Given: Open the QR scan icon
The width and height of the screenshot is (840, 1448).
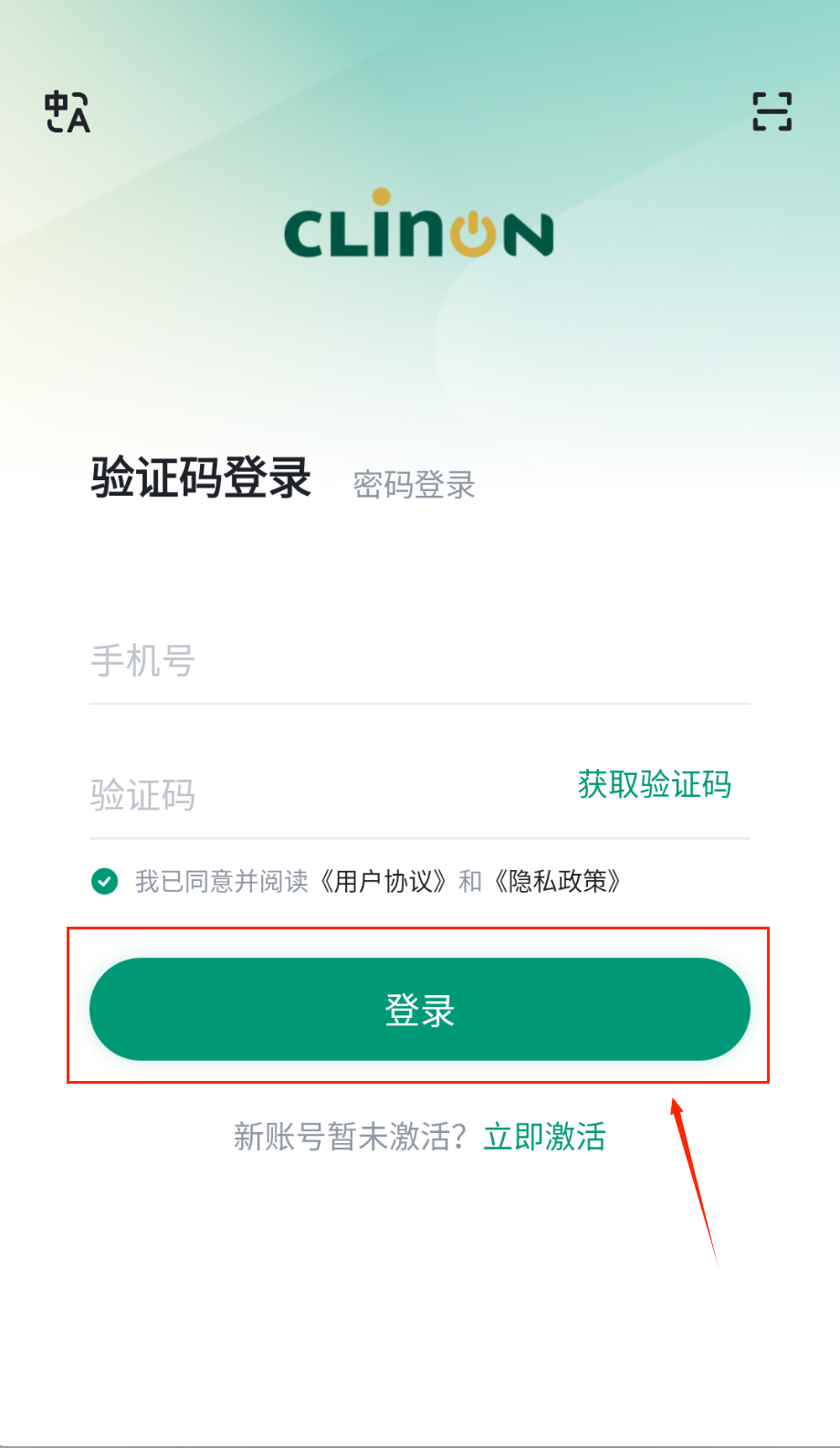Looking at the screenshot, I should 772,112.
